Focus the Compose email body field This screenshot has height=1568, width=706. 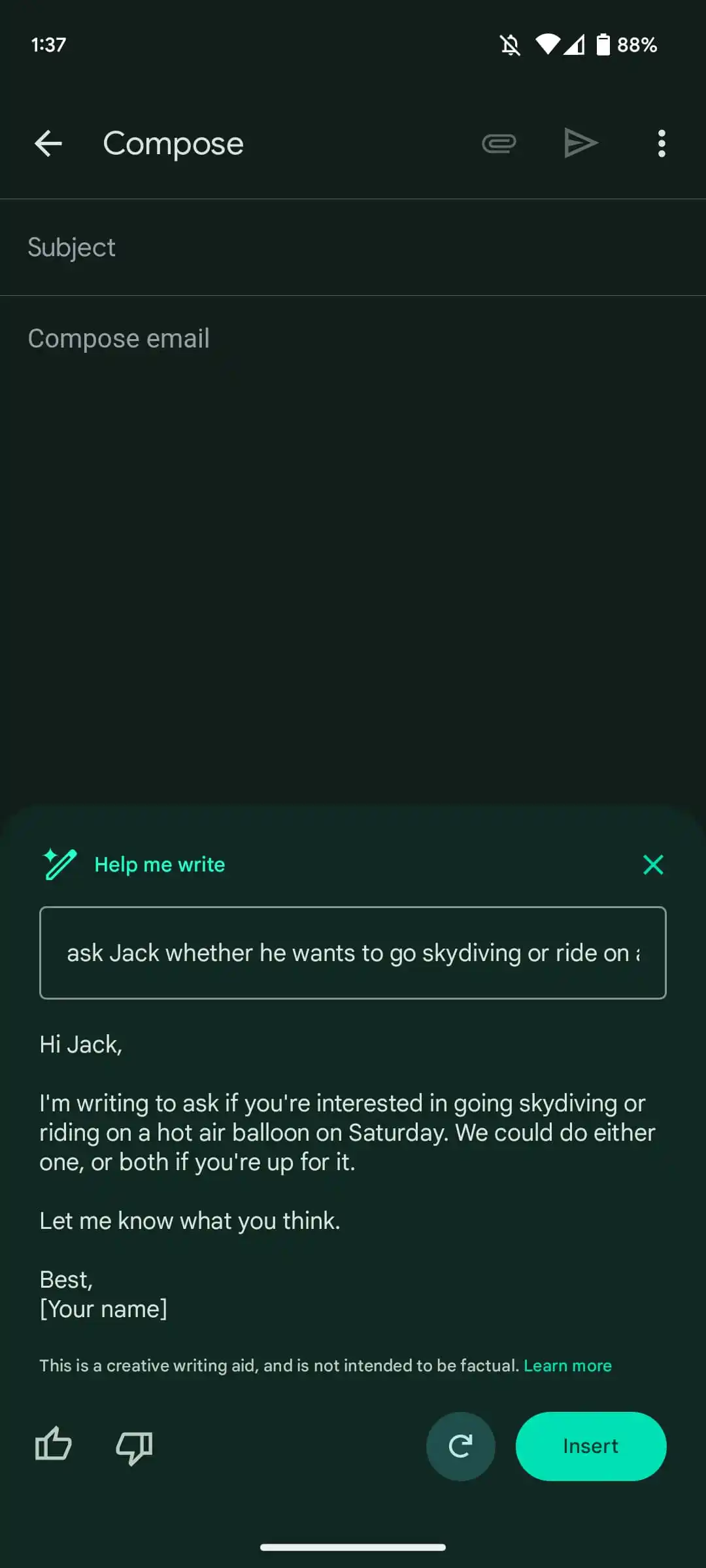pyautogui.click(x=353, y=339)
